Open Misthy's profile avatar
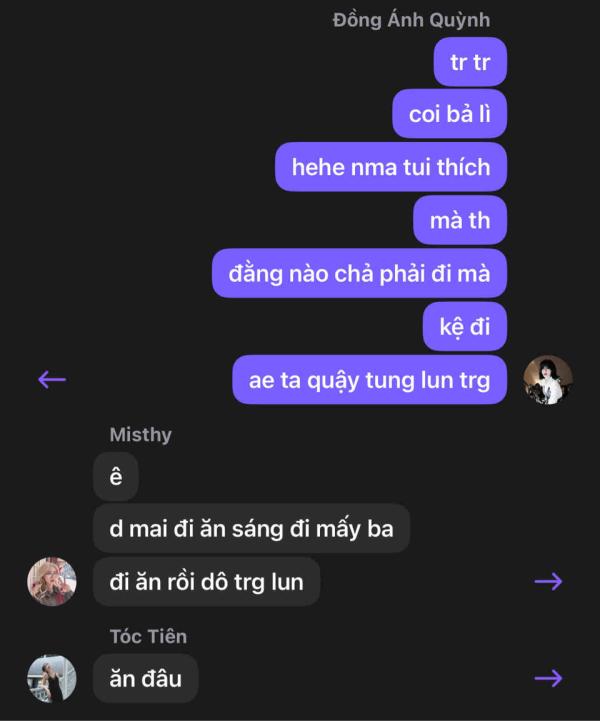 coord(52,581)
